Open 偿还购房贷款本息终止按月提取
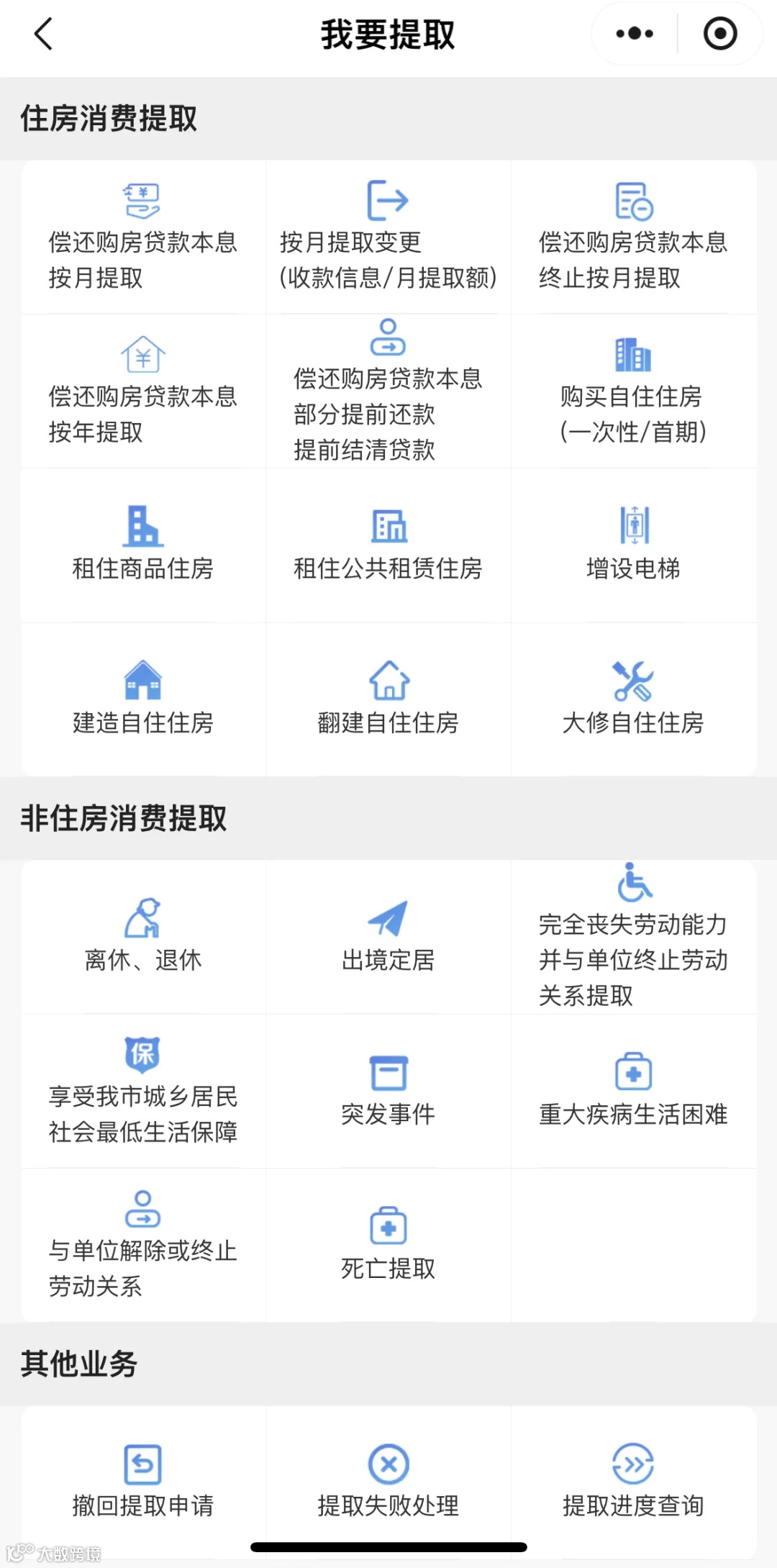The width and height of the screenshot is (777, 1568). (x=633, y=237)
